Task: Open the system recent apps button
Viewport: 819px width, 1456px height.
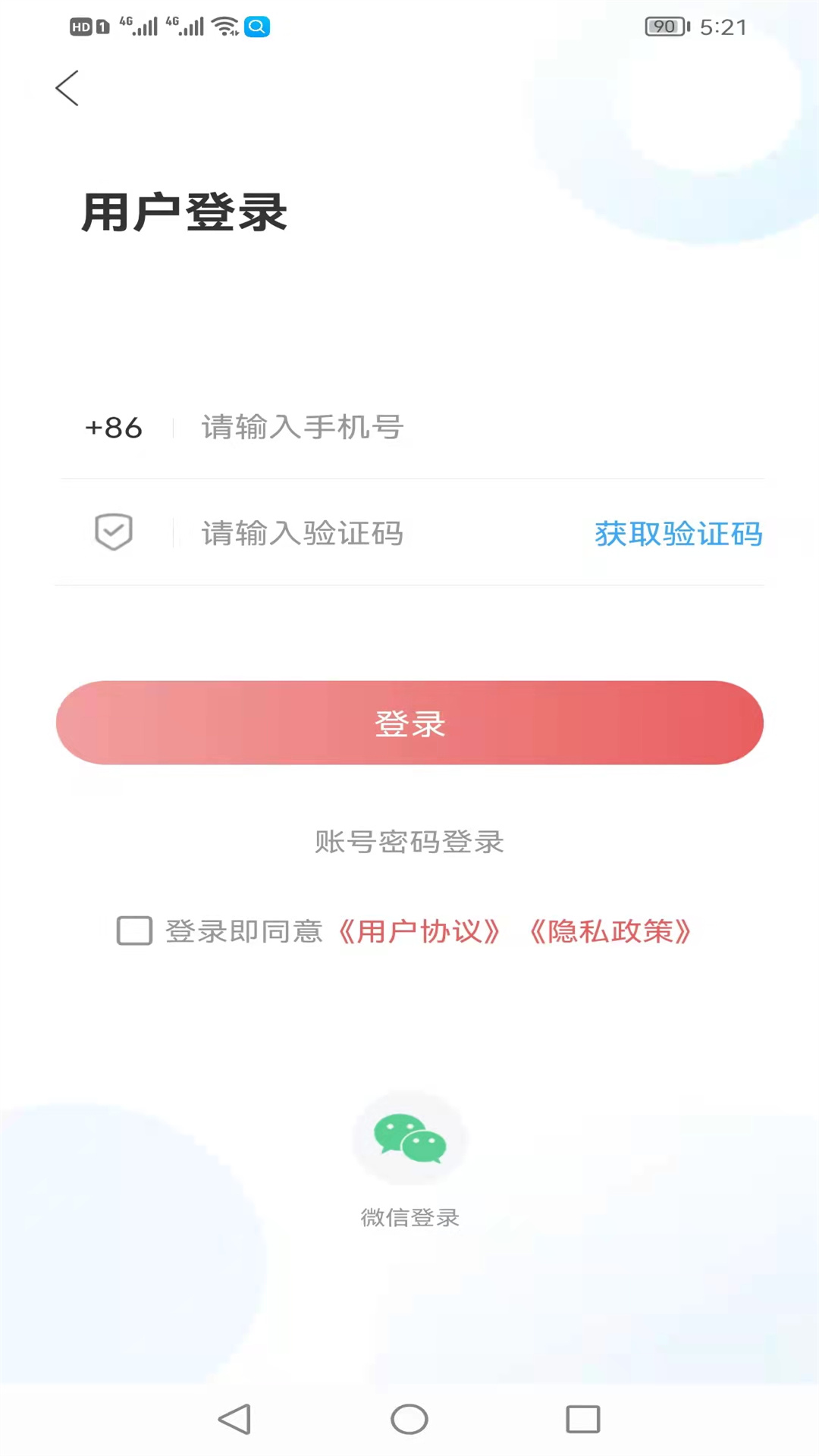Action: 582,1419
